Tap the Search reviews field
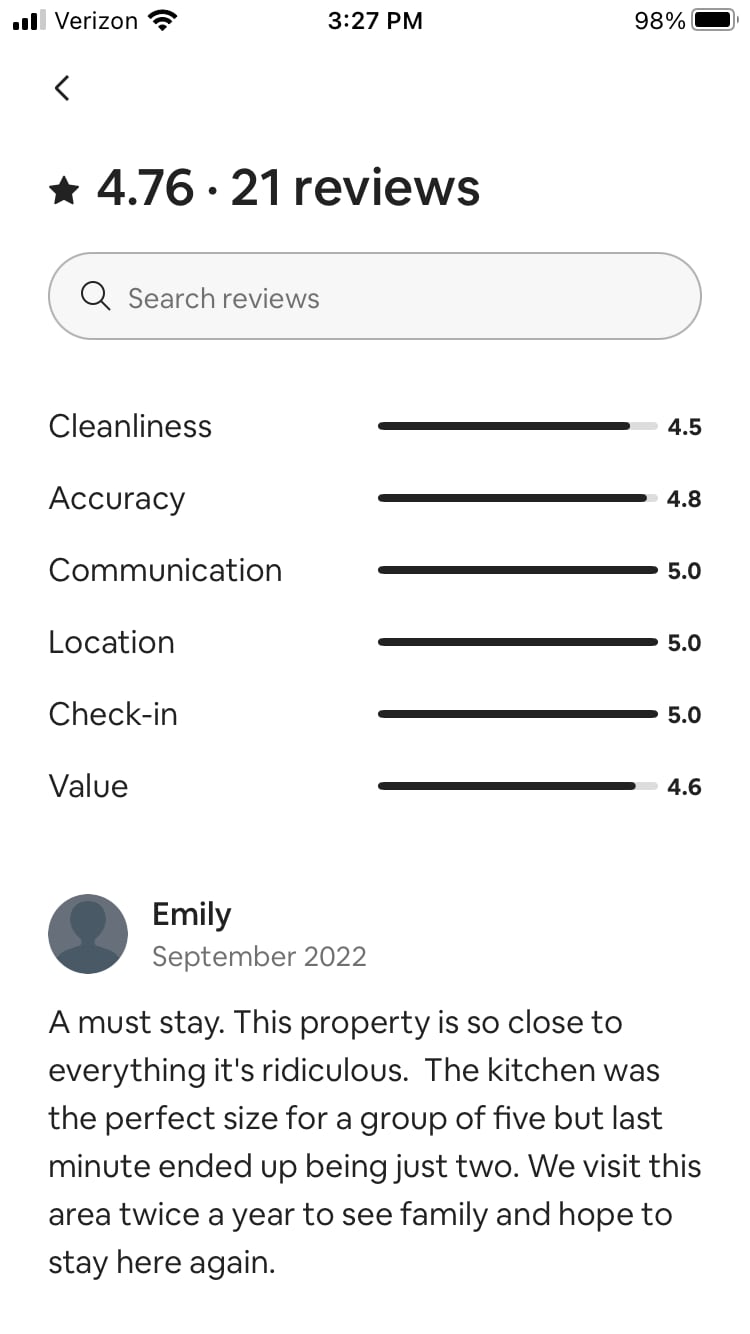The height and width of the screenshot is (1334, 750). [375, 296]
